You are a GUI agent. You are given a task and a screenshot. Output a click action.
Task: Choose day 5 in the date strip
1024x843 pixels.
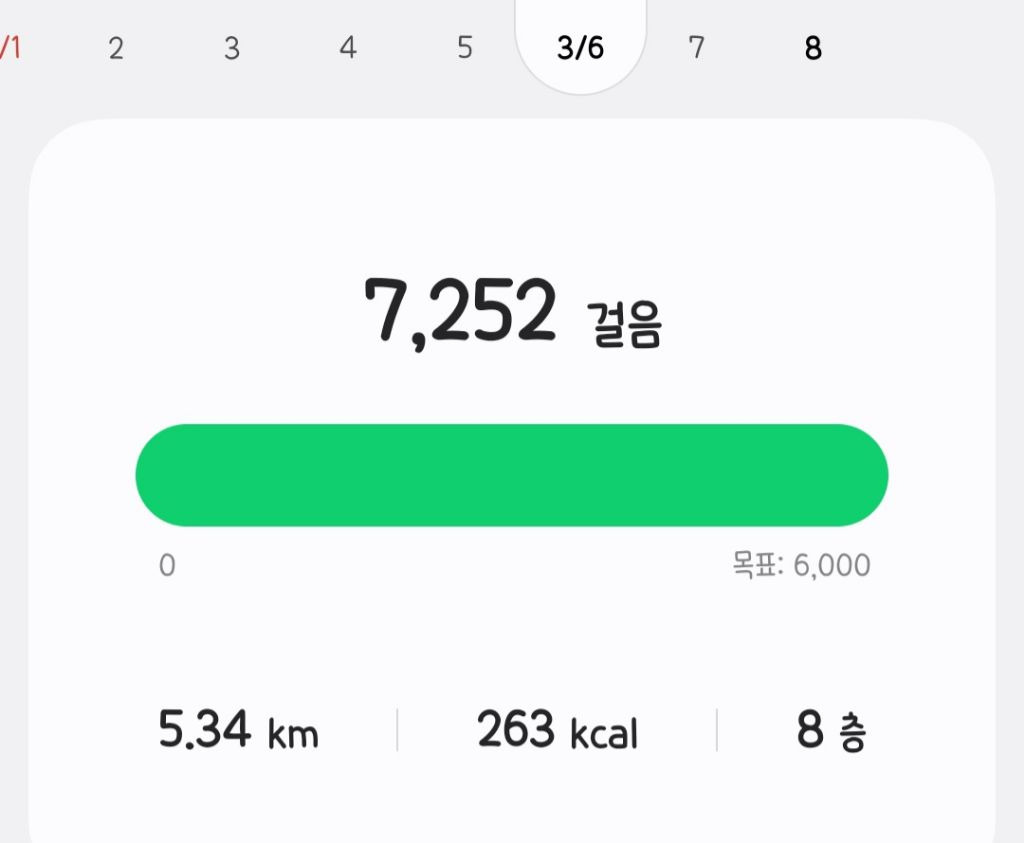[465, 48]
